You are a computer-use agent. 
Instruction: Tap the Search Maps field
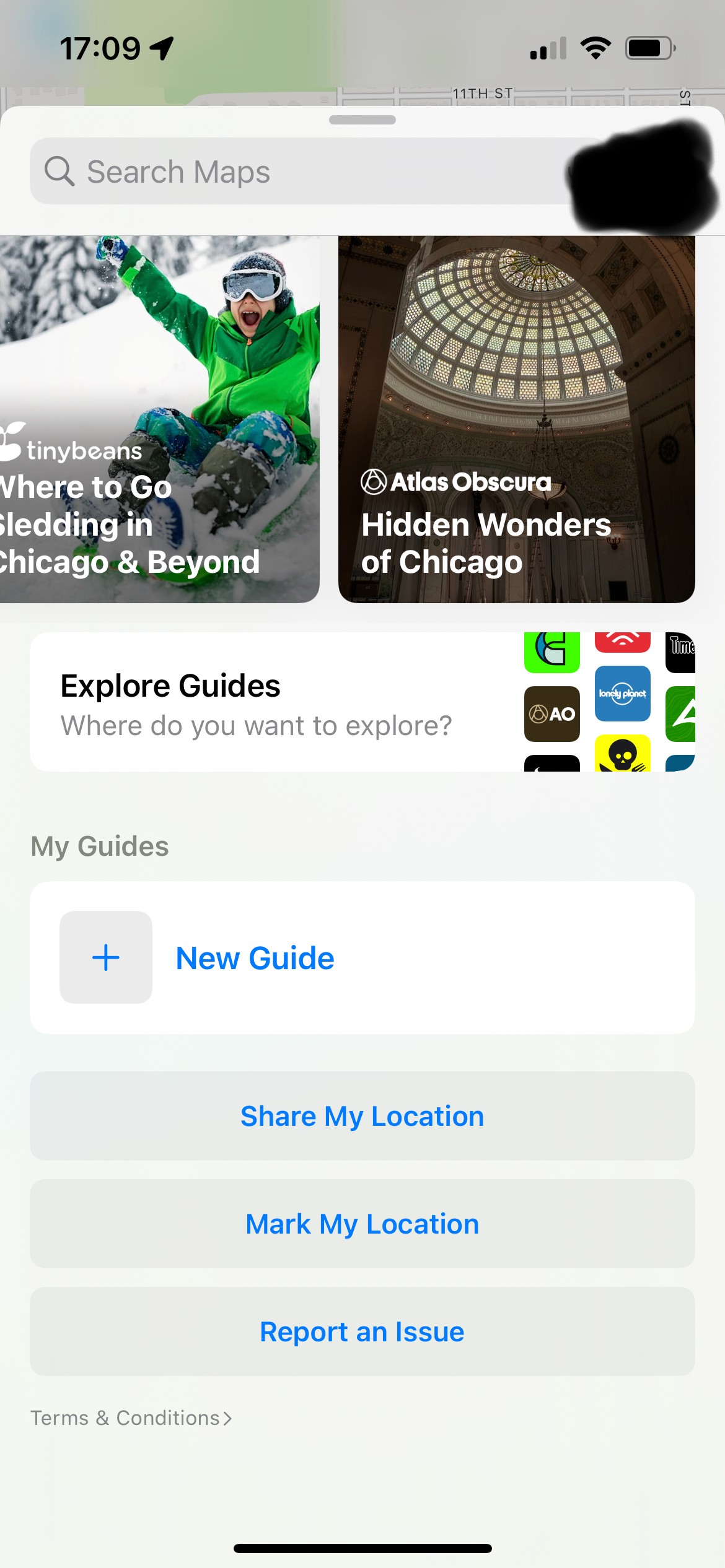[297, 172]
